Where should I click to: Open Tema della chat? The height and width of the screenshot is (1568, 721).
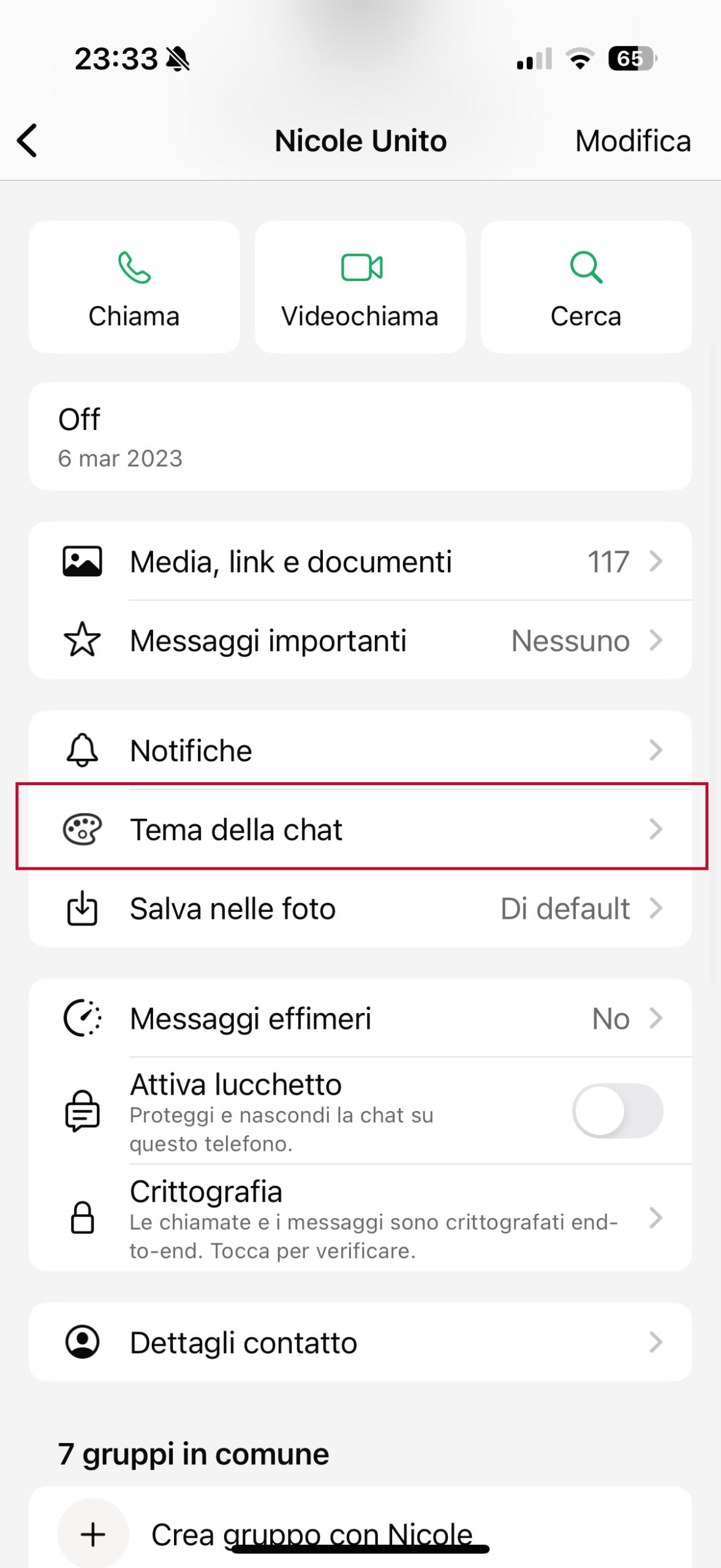(x=360, y=829)
